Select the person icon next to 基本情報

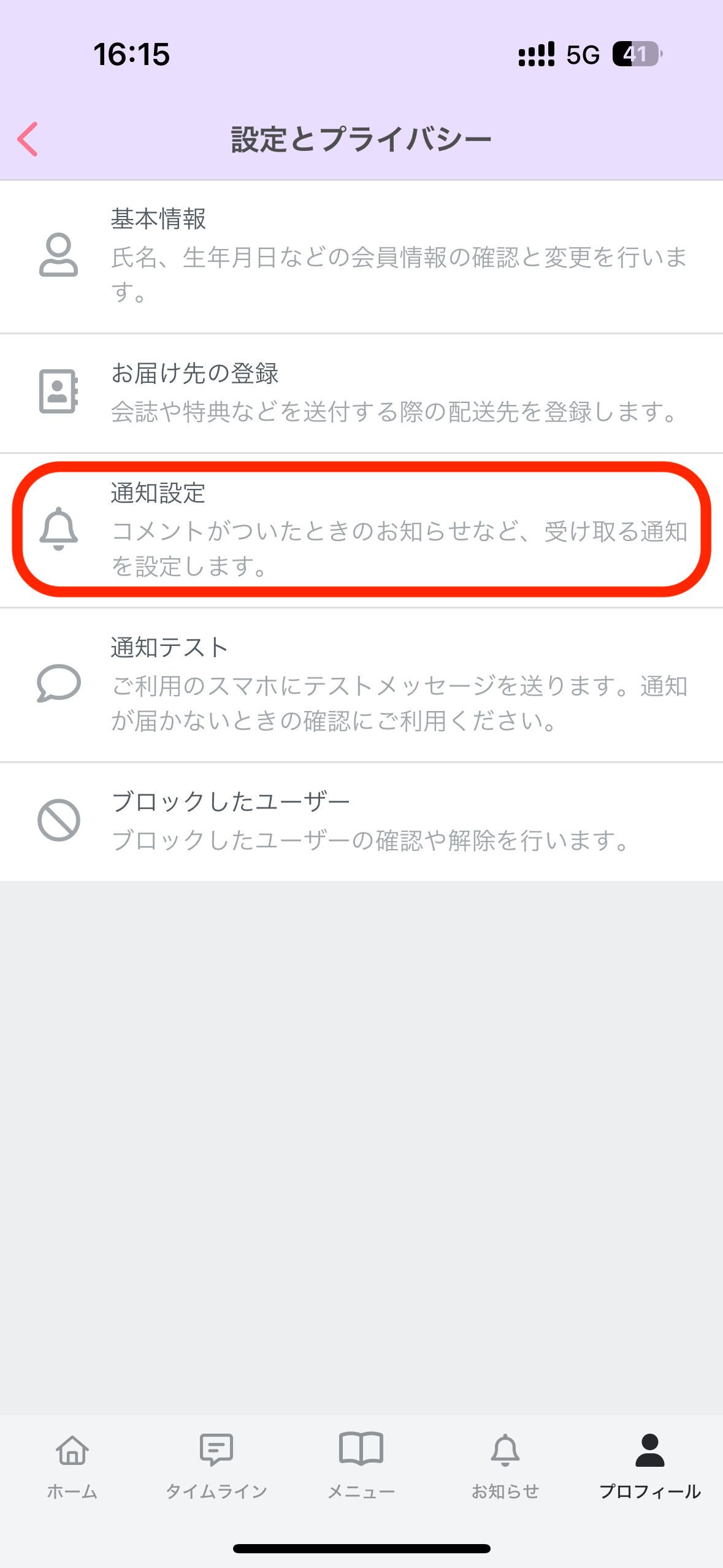point(58,256)
